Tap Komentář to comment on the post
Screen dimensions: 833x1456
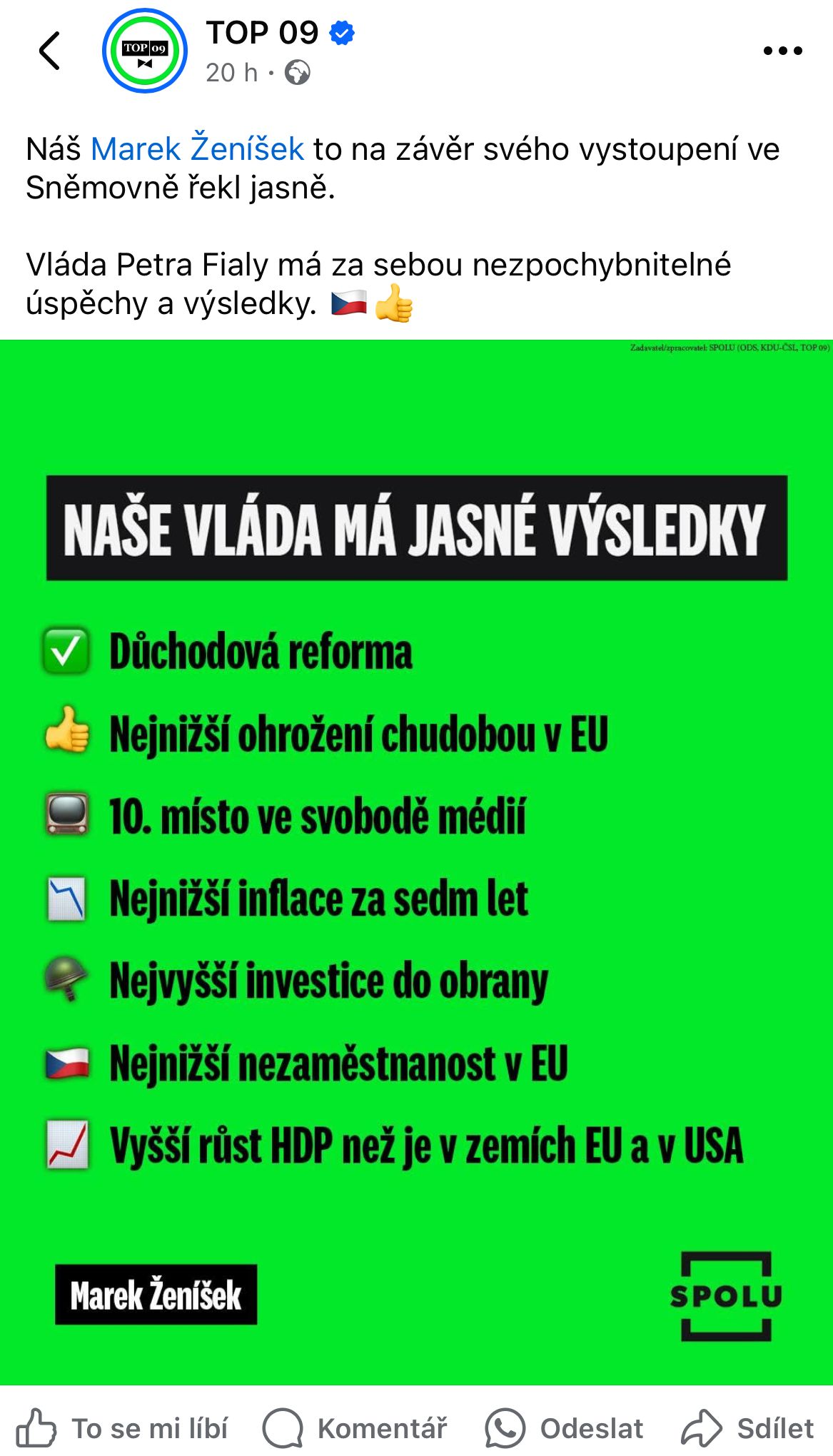pyautogui.click(x=355, y=1428)
